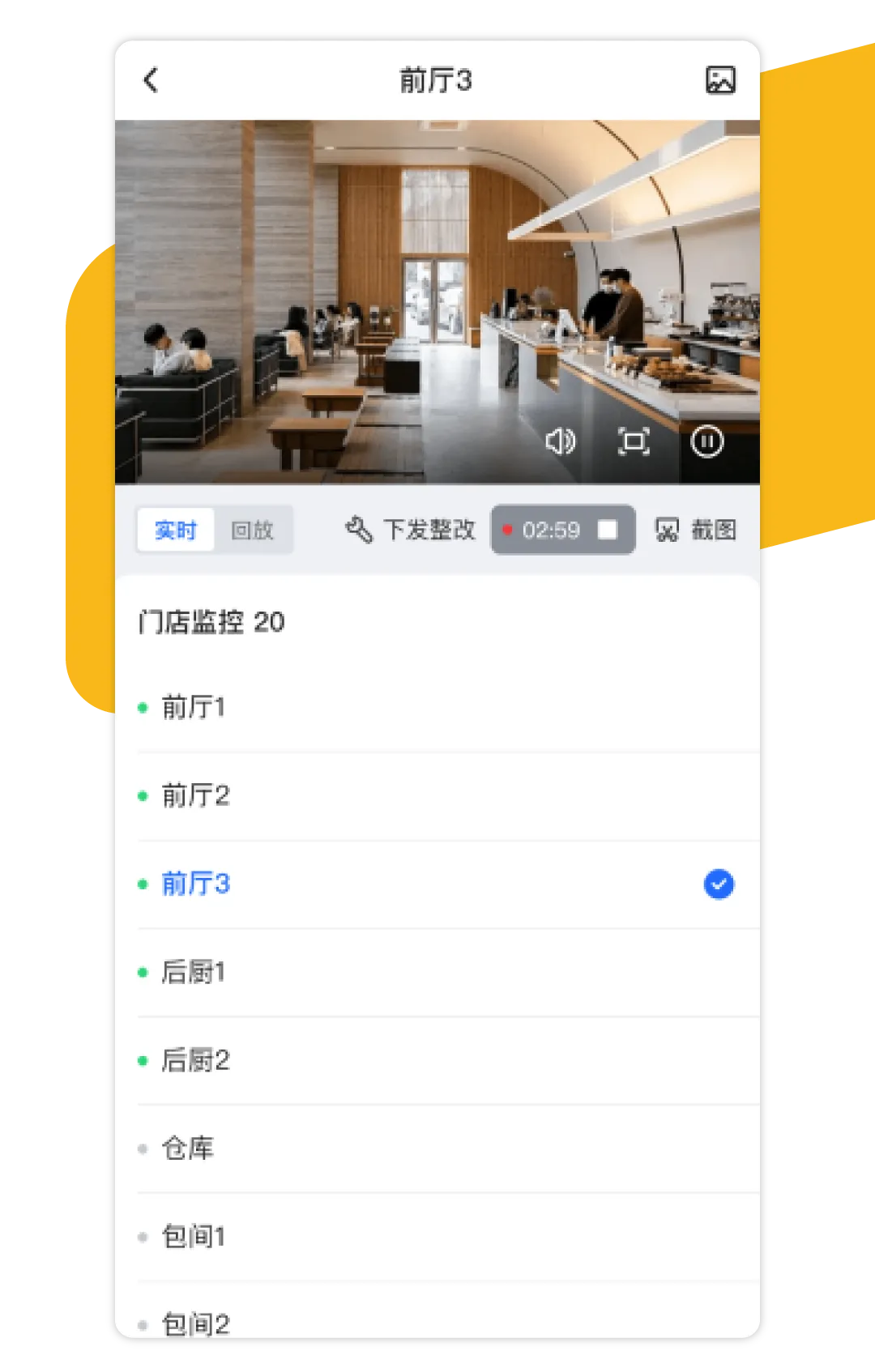Take a screenshot with 截图
Image resolution: width=875 pixels, height=1372 pixels.
coord(696,530)
